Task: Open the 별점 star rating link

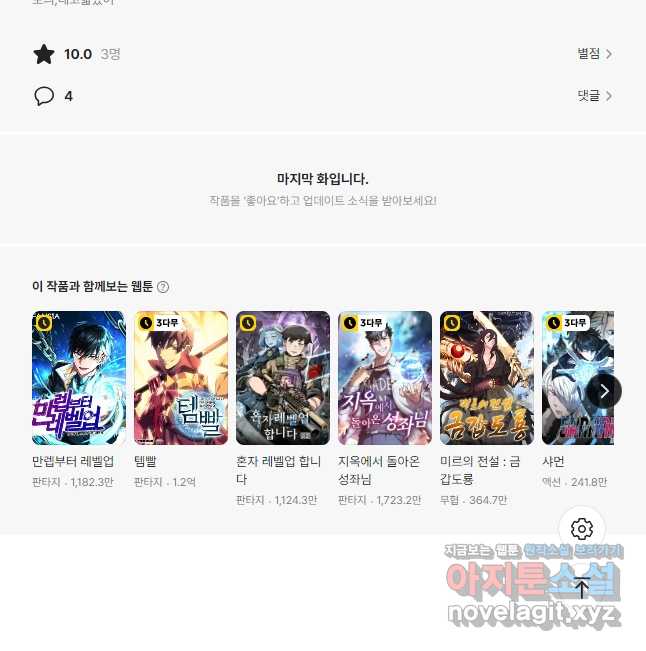Action: 594,54
